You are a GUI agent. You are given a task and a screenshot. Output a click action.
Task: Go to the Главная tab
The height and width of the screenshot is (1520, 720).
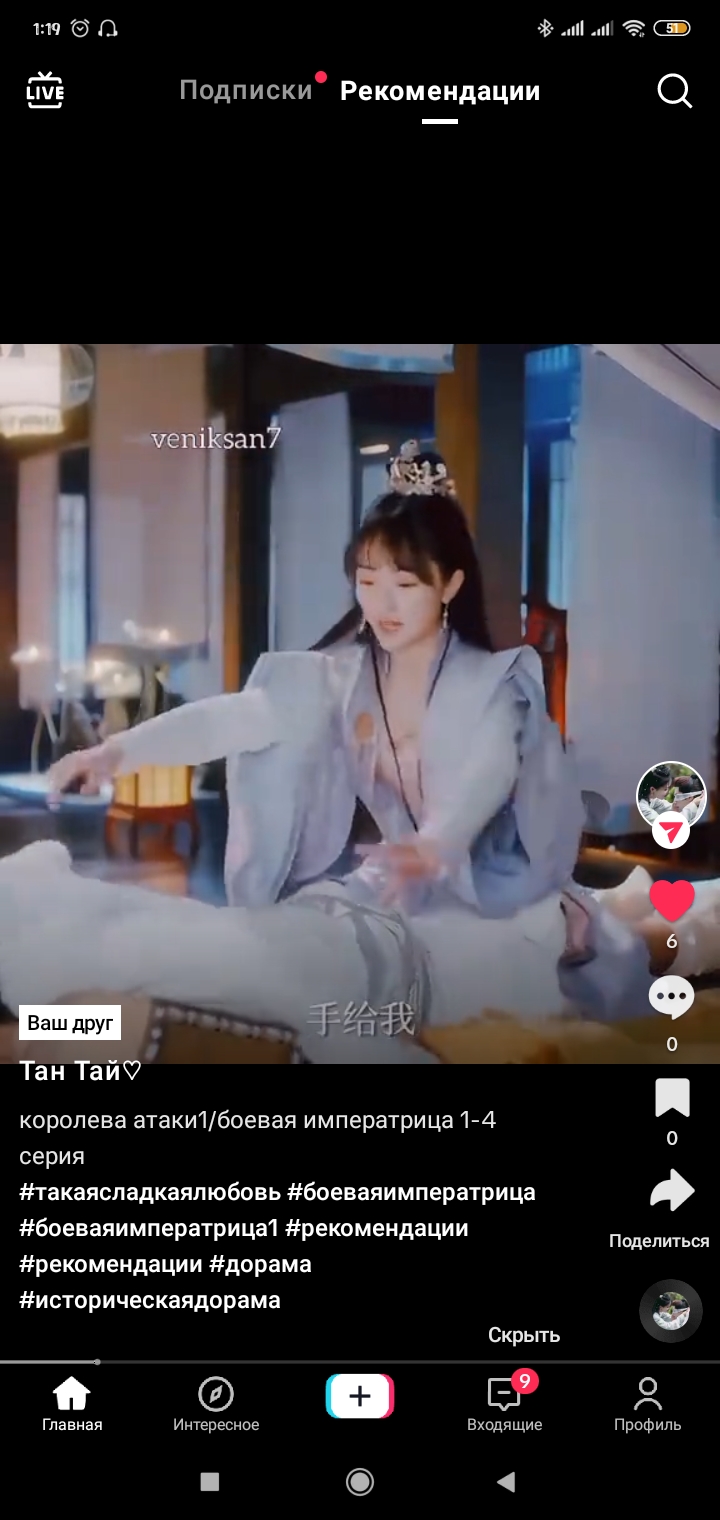pos(72,1404)
